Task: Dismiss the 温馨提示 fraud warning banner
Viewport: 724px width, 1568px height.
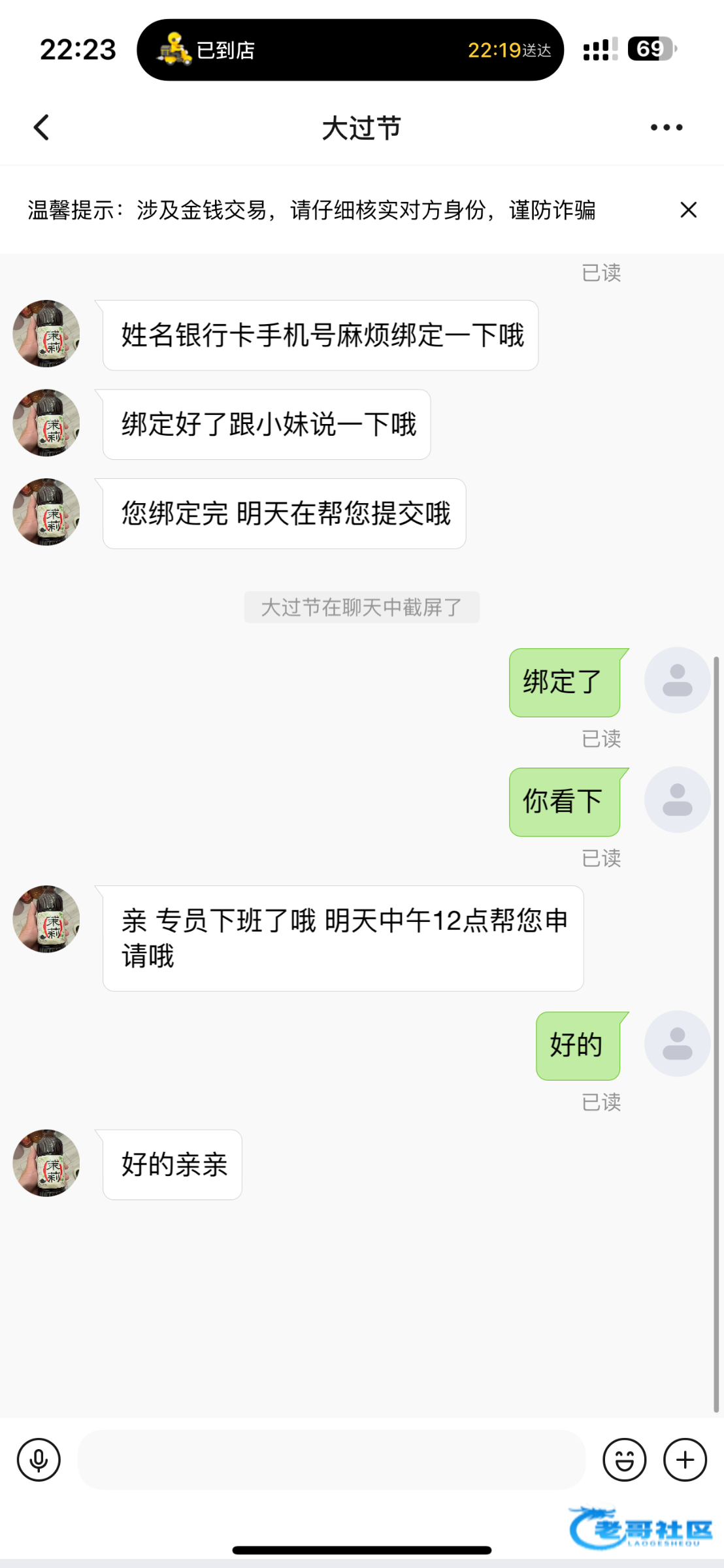Action: tap(688, 210)
